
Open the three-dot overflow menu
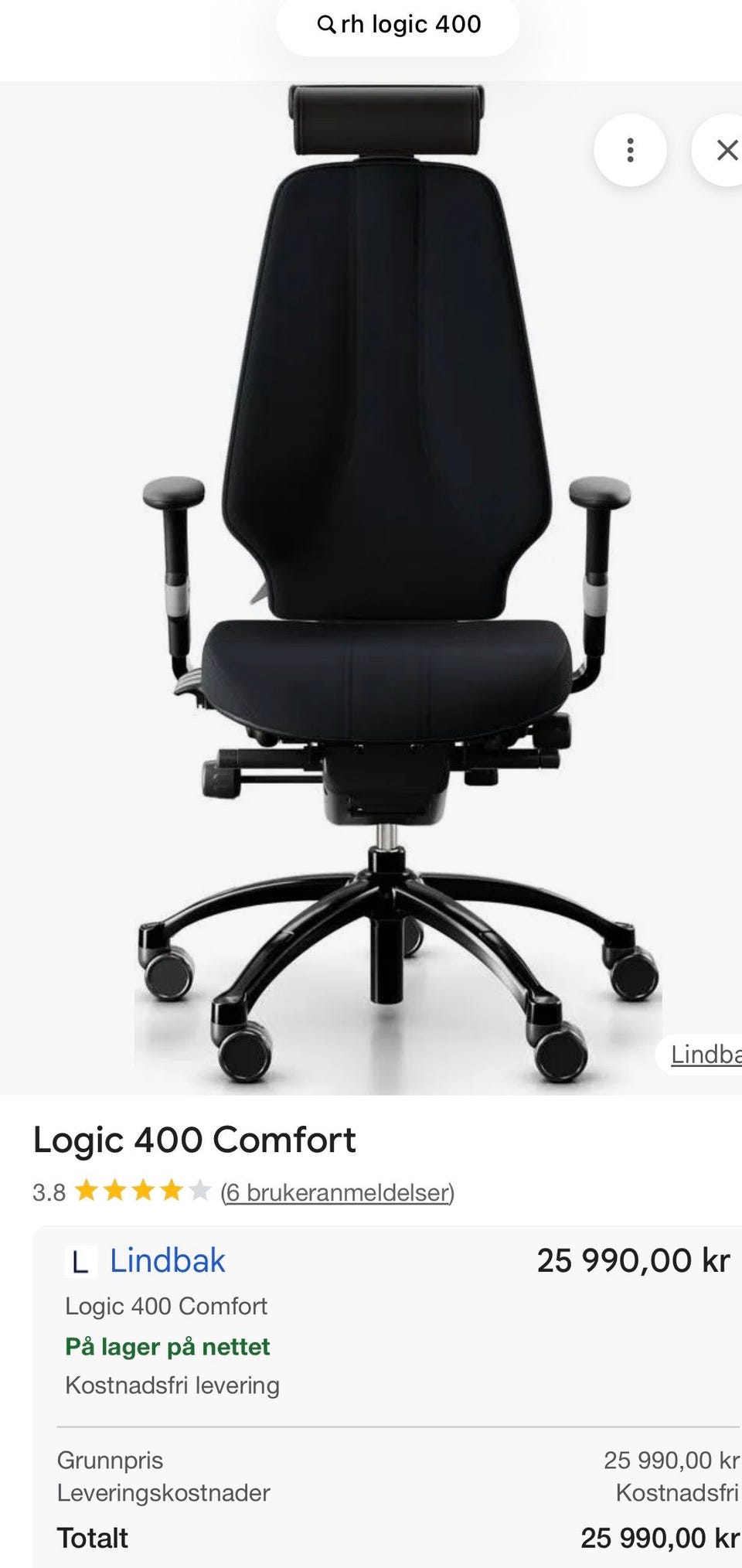[630, 150]
